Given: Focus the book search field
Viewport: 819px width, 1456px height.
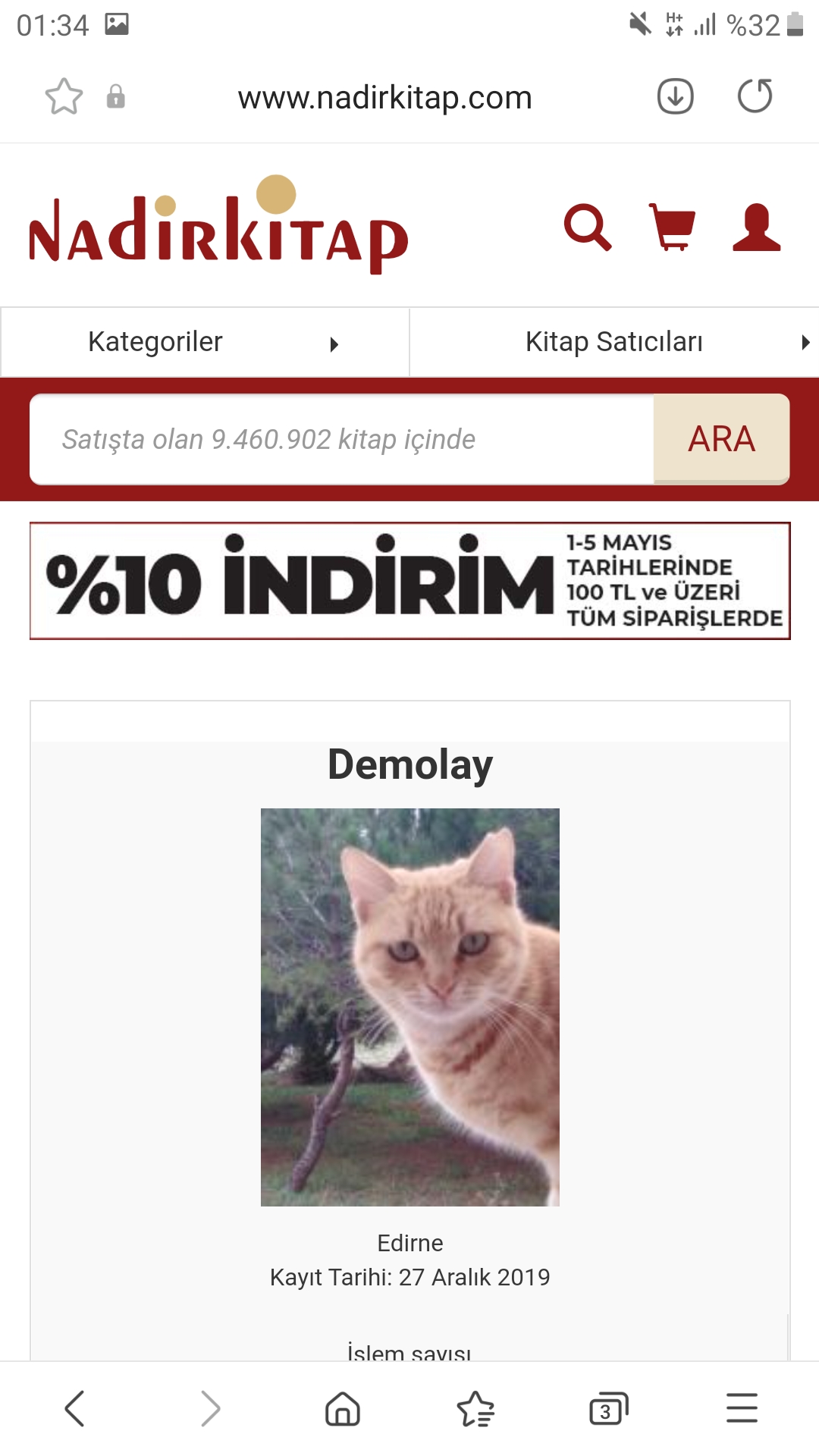Looking at the screenshot, I should pyautogui.click(x=341, y=439).
